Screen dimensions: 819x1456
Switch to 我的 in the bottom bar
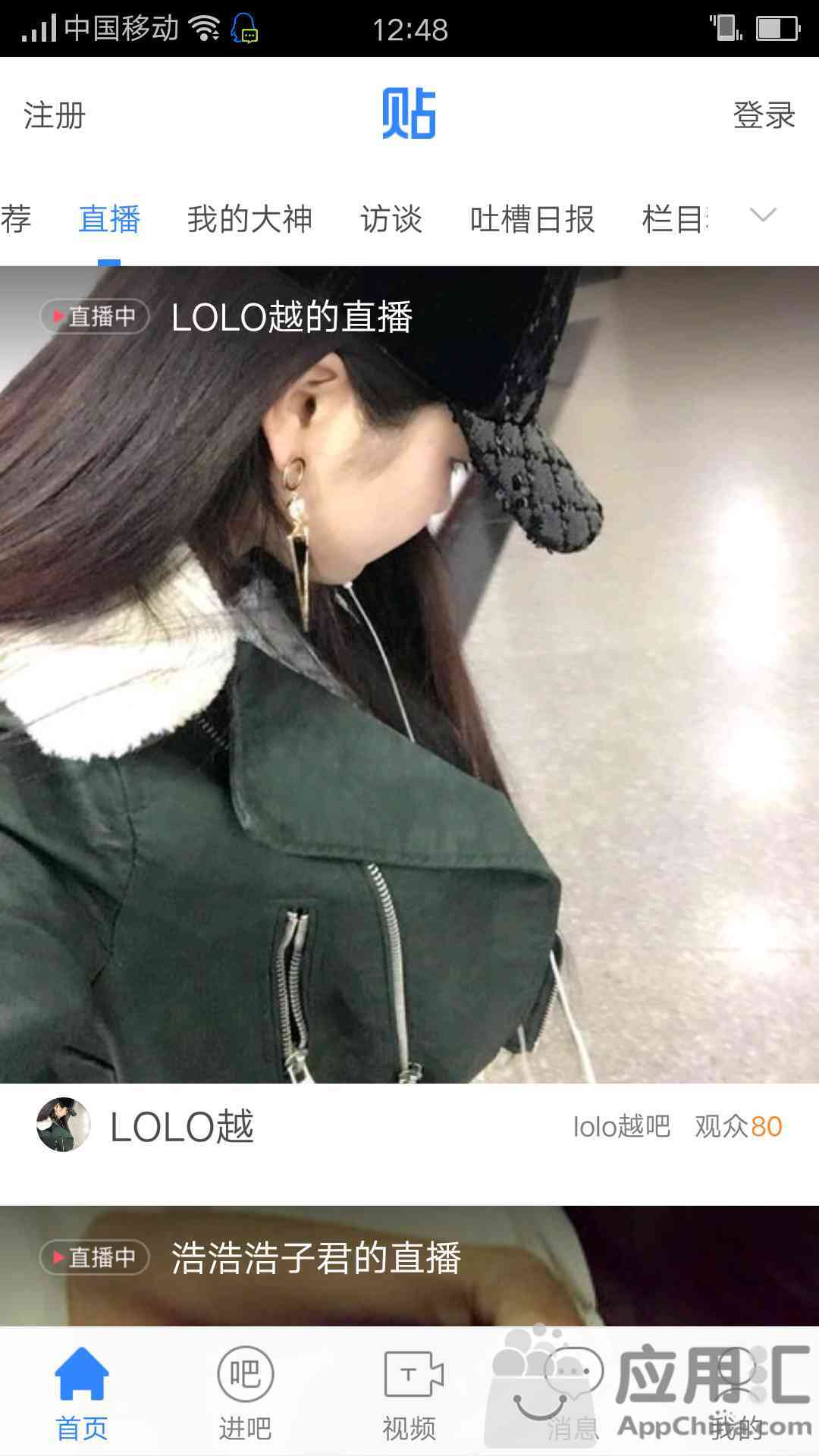pos(737,1394)
